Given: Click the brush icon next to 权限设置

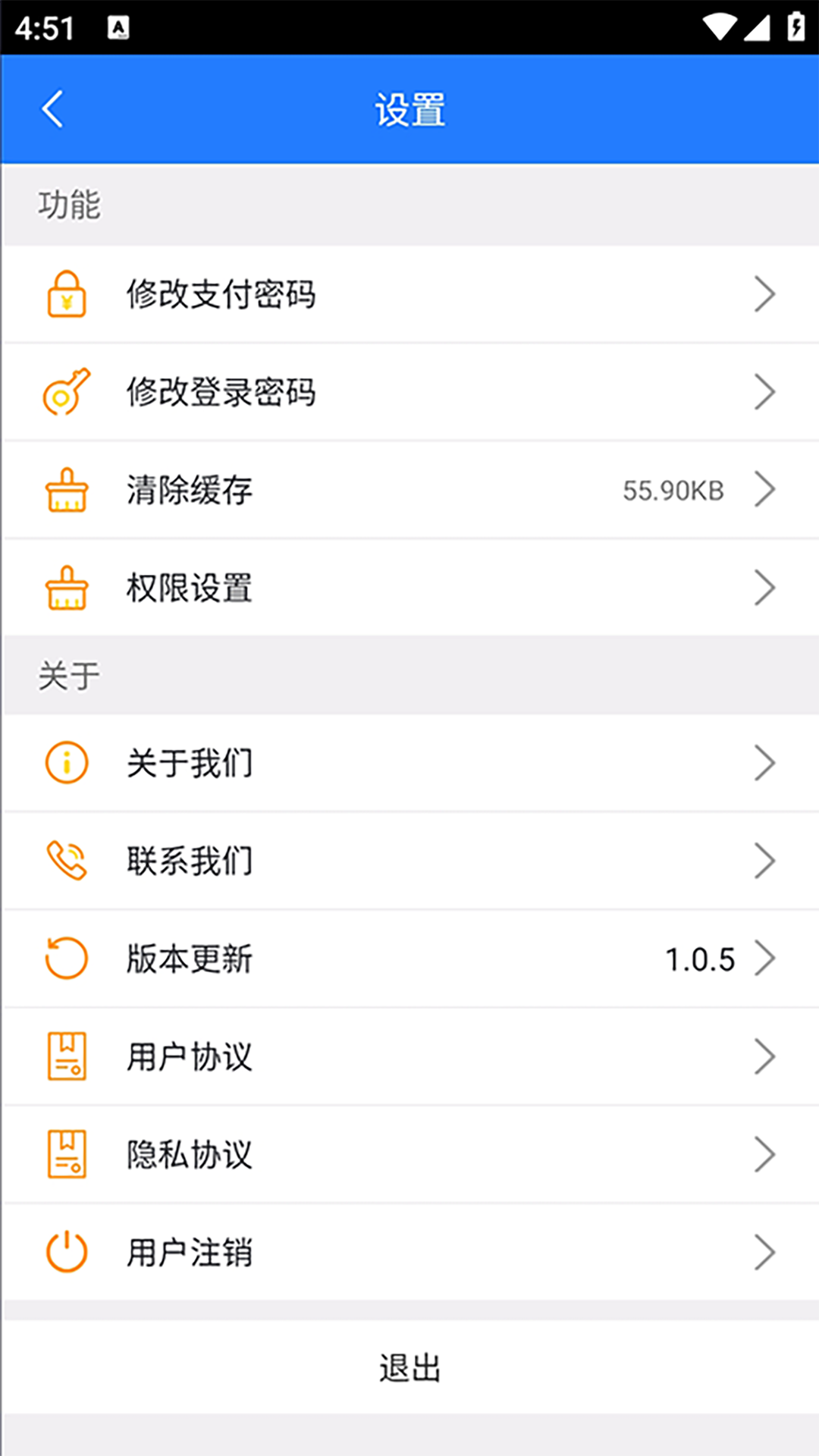Looking at the screenshot, I should coord(67,588).
